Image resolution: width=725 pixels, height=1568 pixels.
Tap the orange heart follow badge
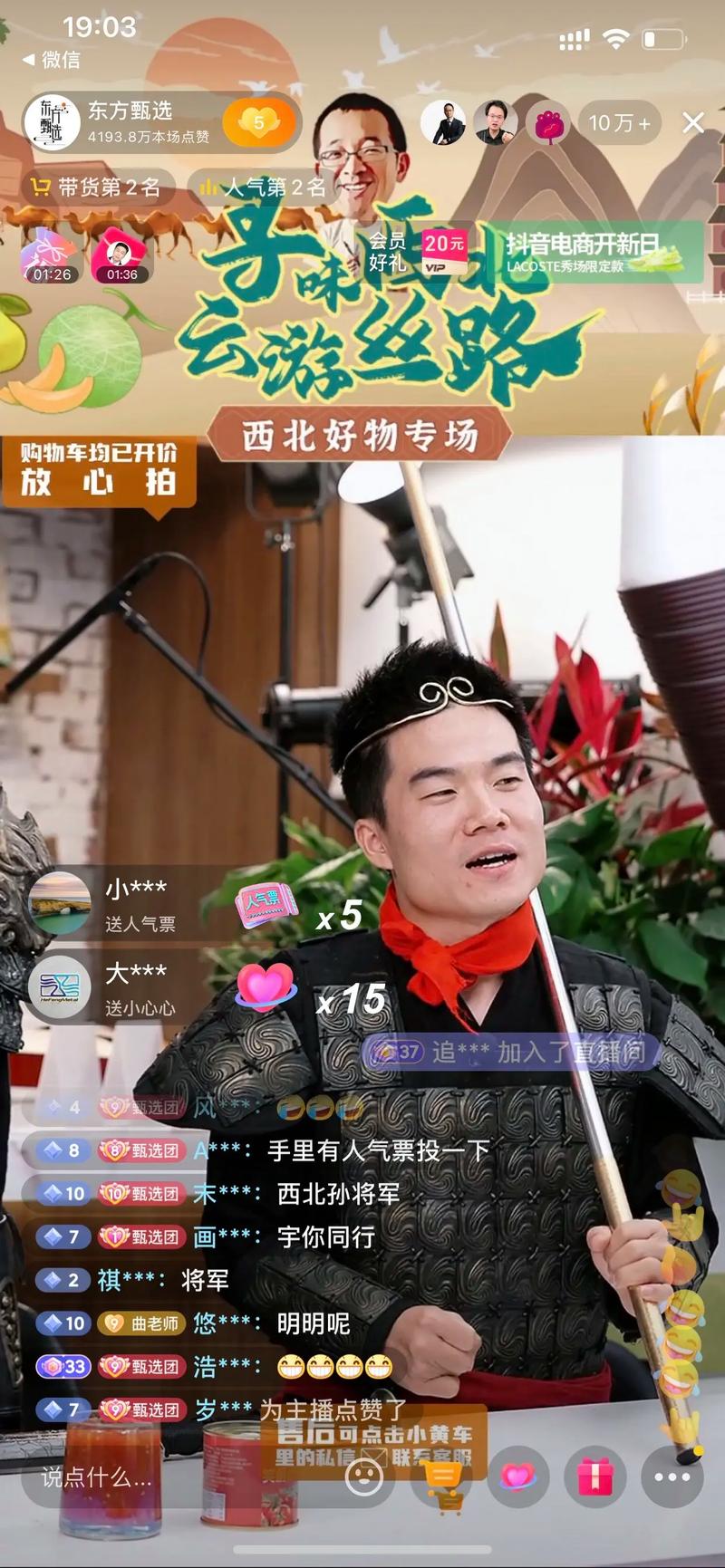(259, 122)
